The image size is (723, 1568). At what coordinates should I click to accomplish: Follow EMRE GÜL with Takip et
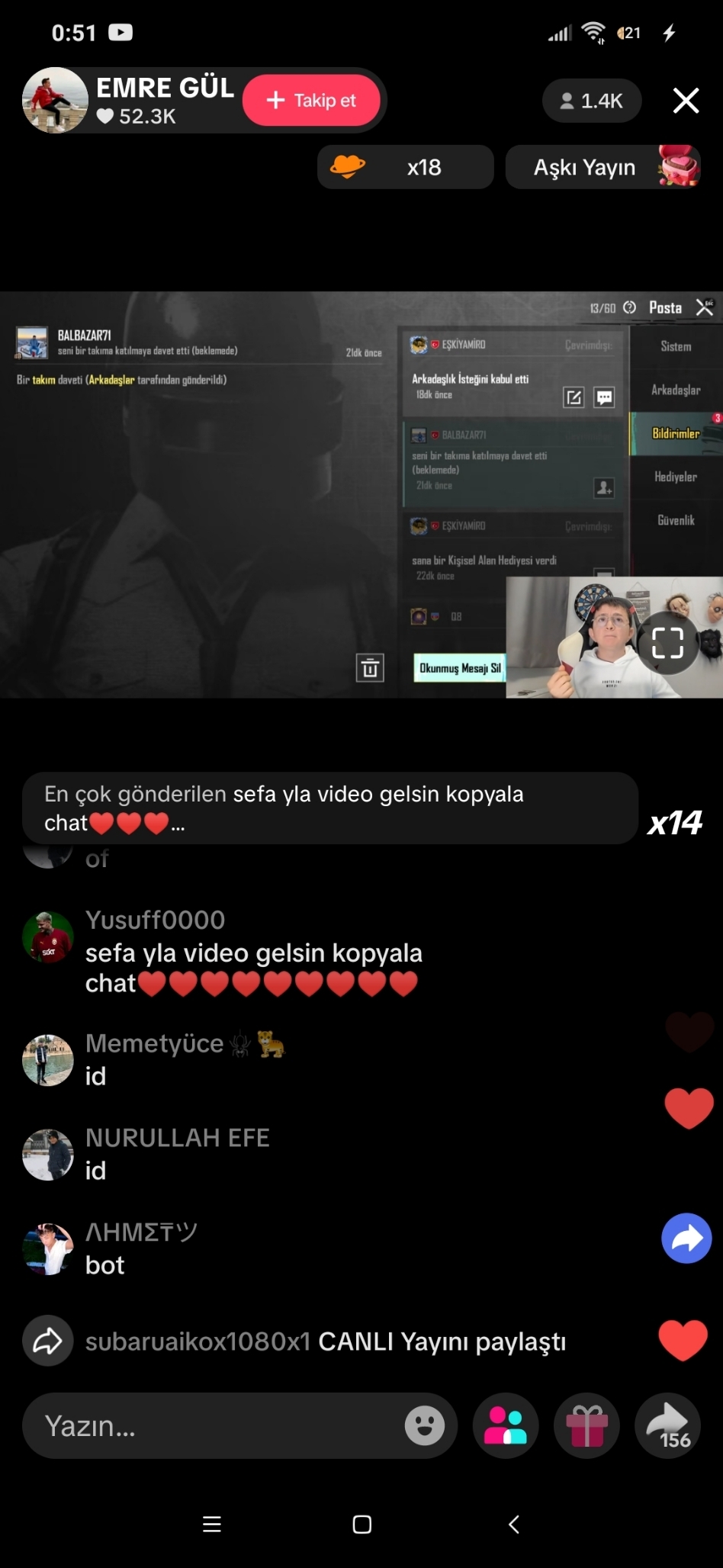(311, 101)
